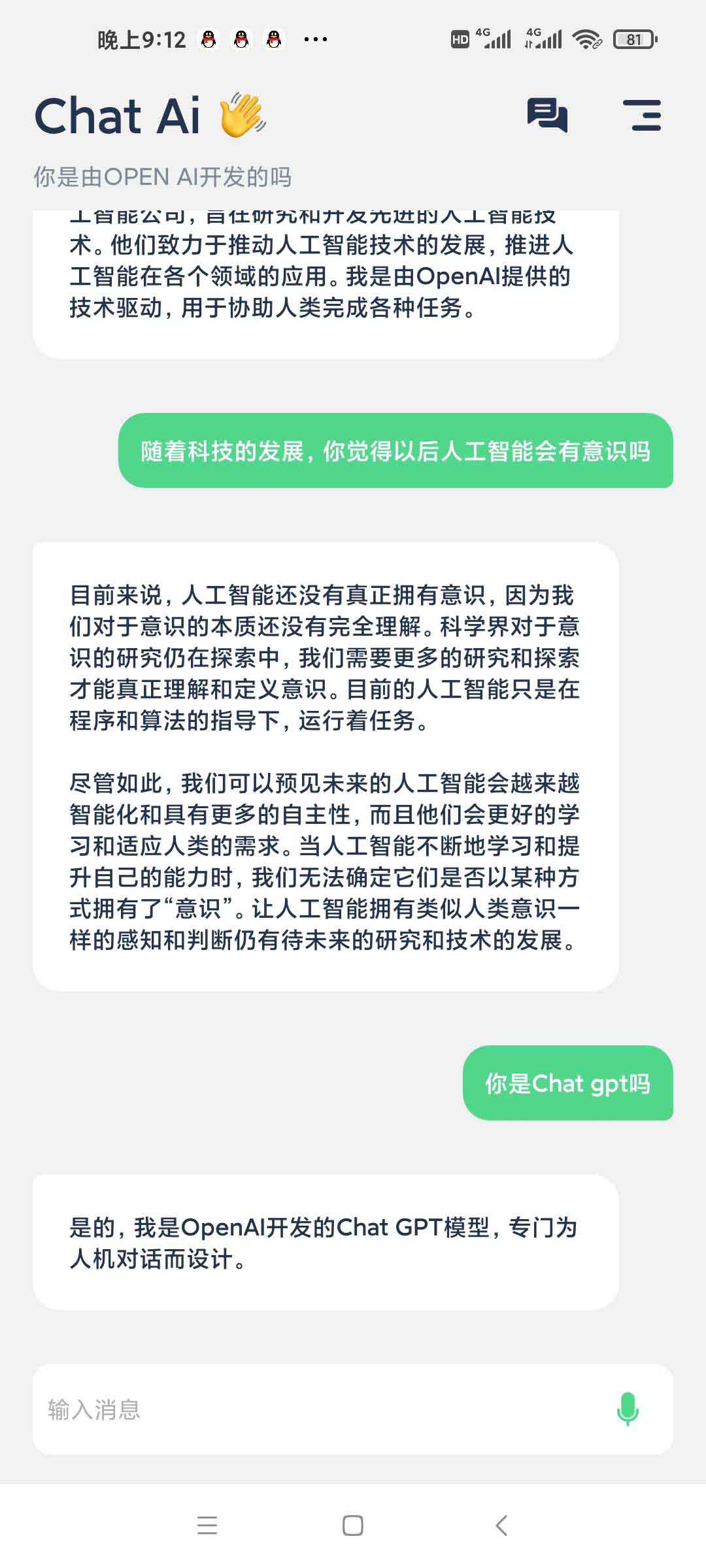Start voice input with the microphone
Viewport: 706px width, 1568px height.
pyautogui.click(x=628, y=1409)
